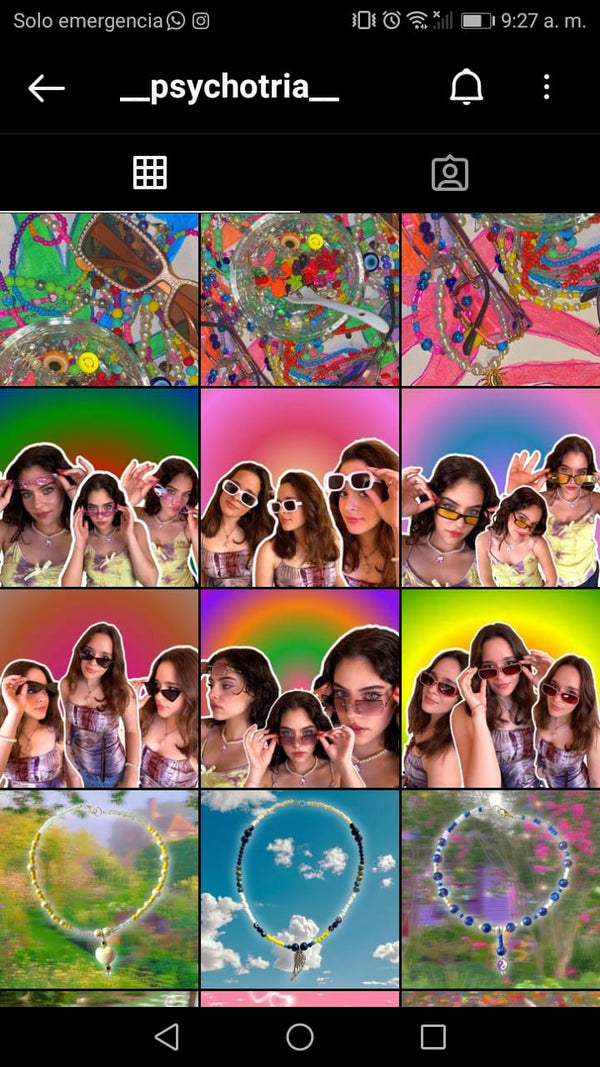Open the yellow background red sunglasses post
This screenshot has width=600, height=1067.
[501, 689]
